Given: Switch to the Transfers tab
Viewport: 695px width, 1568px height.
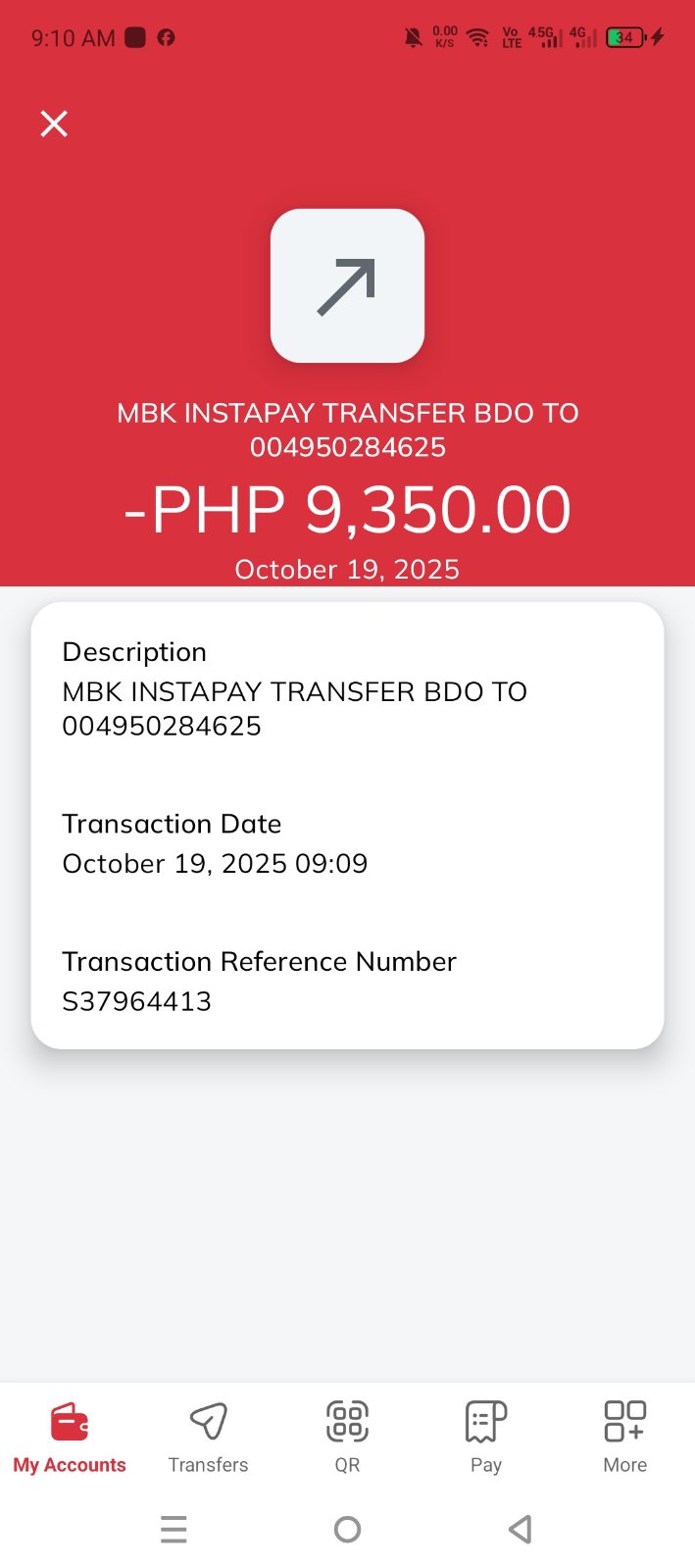Looking at the screenshot, I should pos(208,1437).
